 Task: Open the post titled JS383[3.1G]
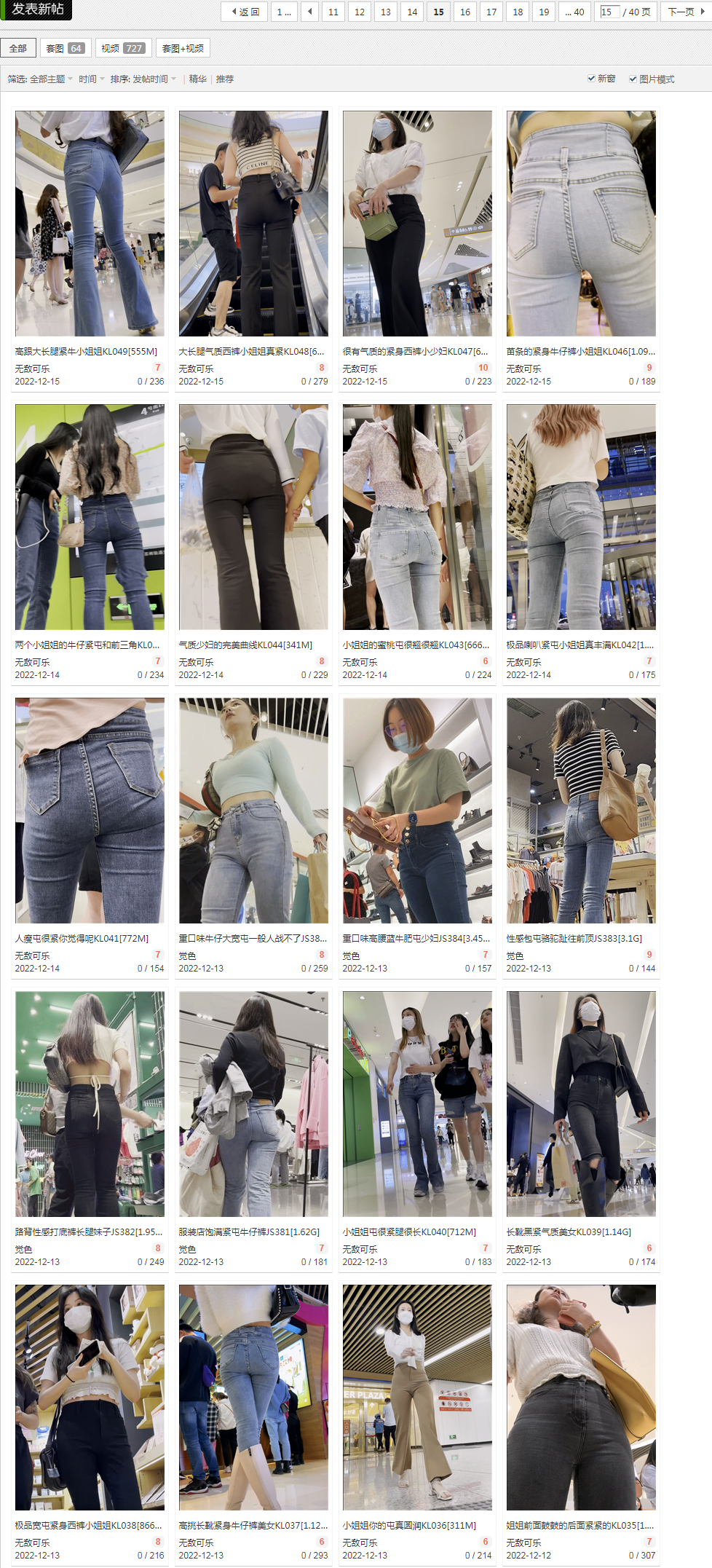[x=574, y=938]
